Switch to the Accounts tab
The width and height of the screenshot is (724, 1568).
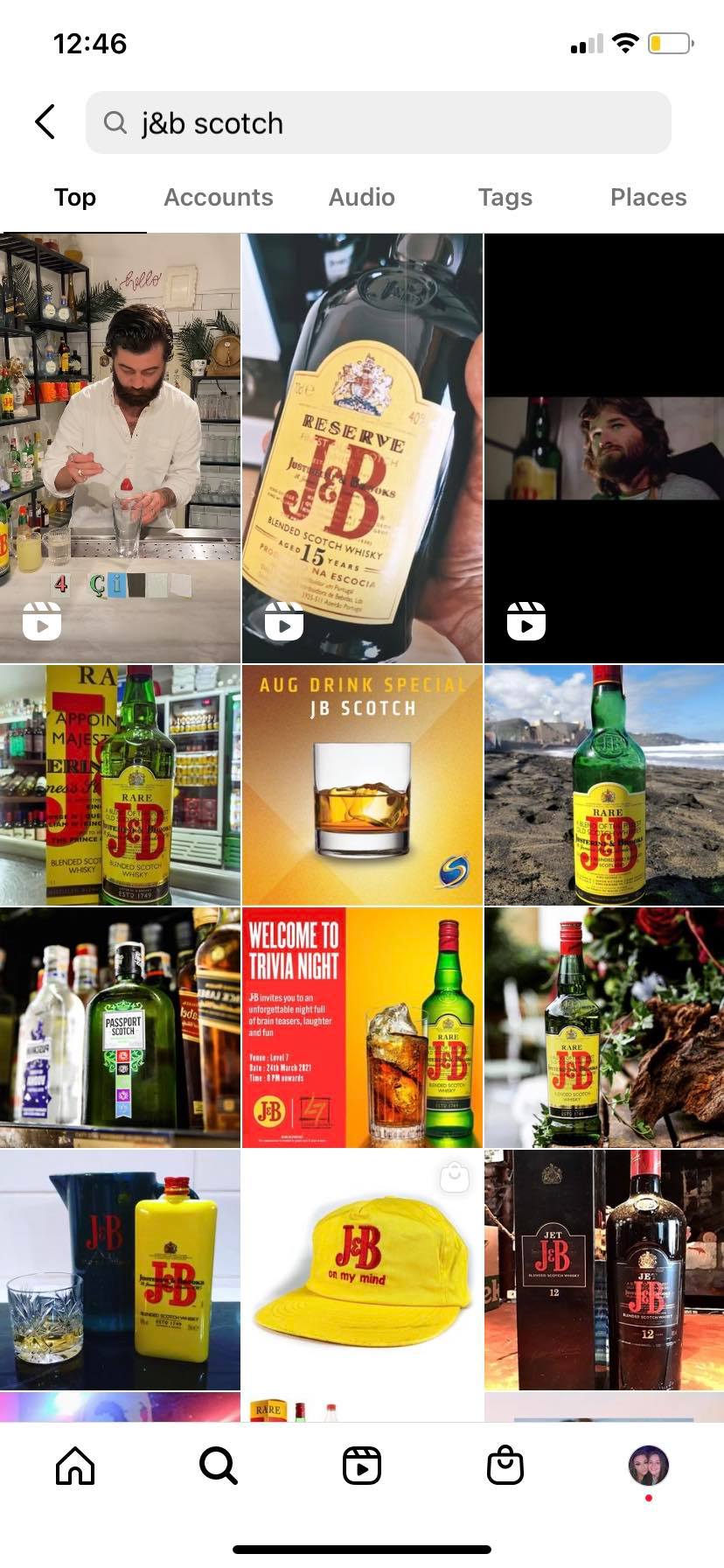[x=219, y=198]
